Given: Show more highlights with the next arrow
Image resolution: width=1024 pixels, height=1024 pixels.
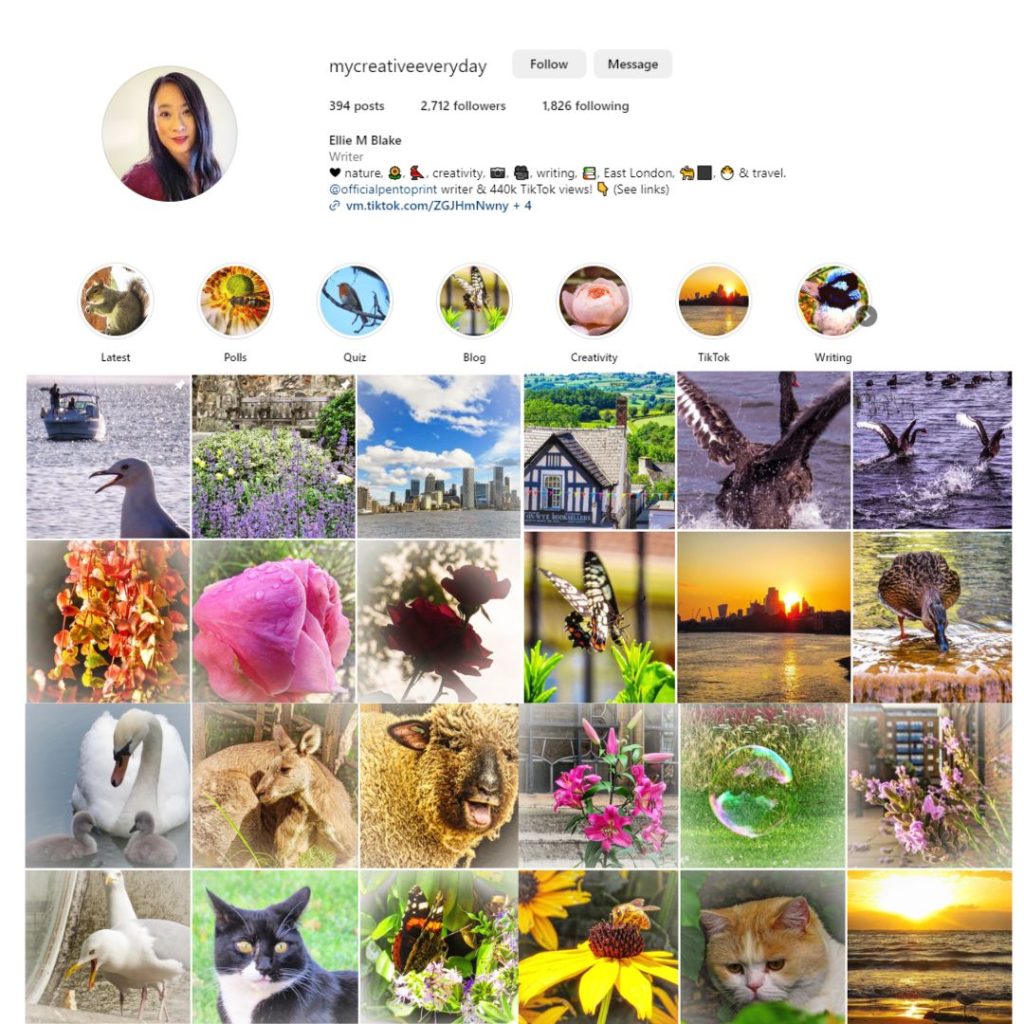Looking at the screenshot, I should [x=867, y=316].
